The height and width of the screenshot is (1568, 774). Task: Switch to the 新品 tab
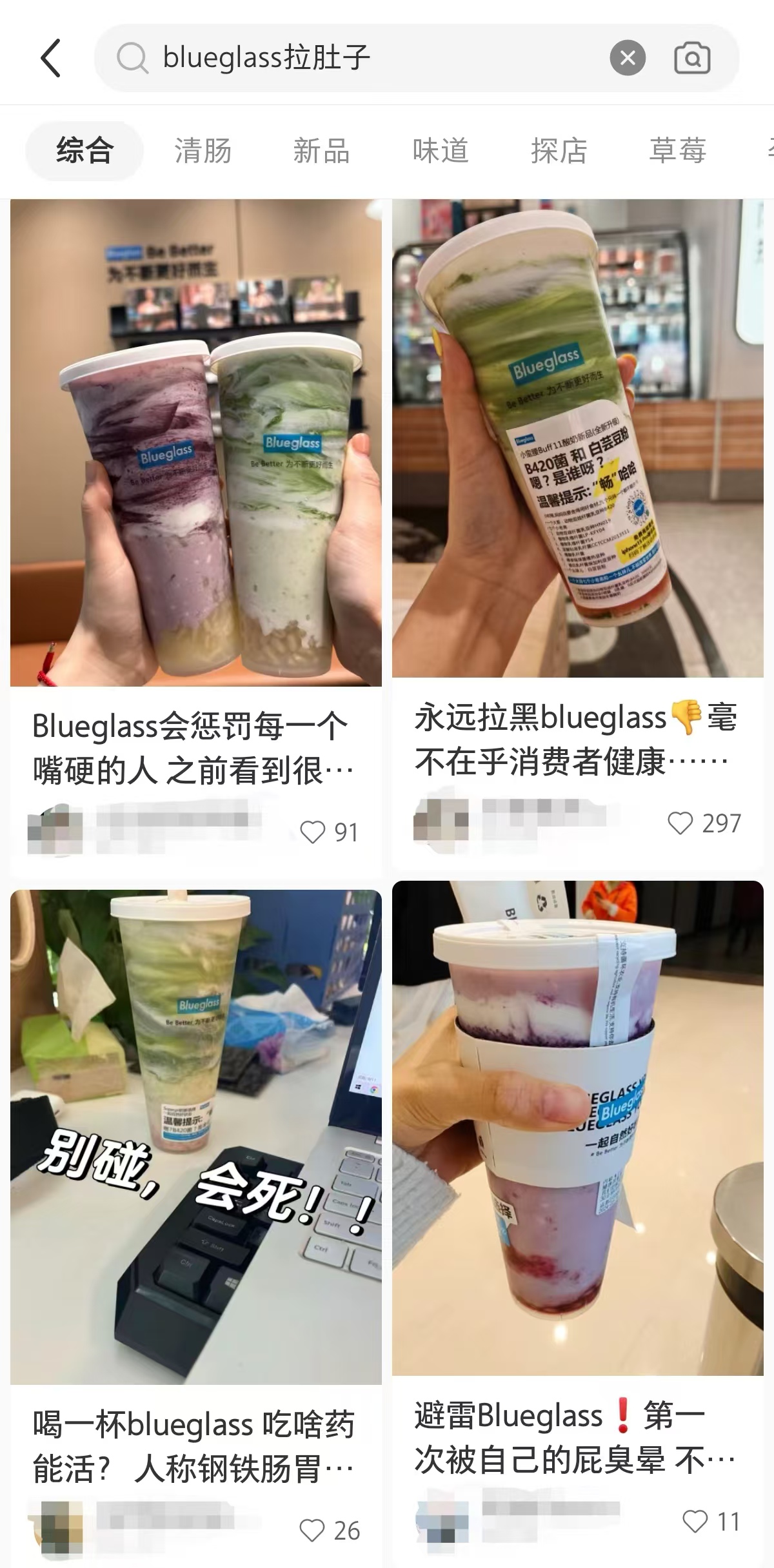(x=321, y=151)
